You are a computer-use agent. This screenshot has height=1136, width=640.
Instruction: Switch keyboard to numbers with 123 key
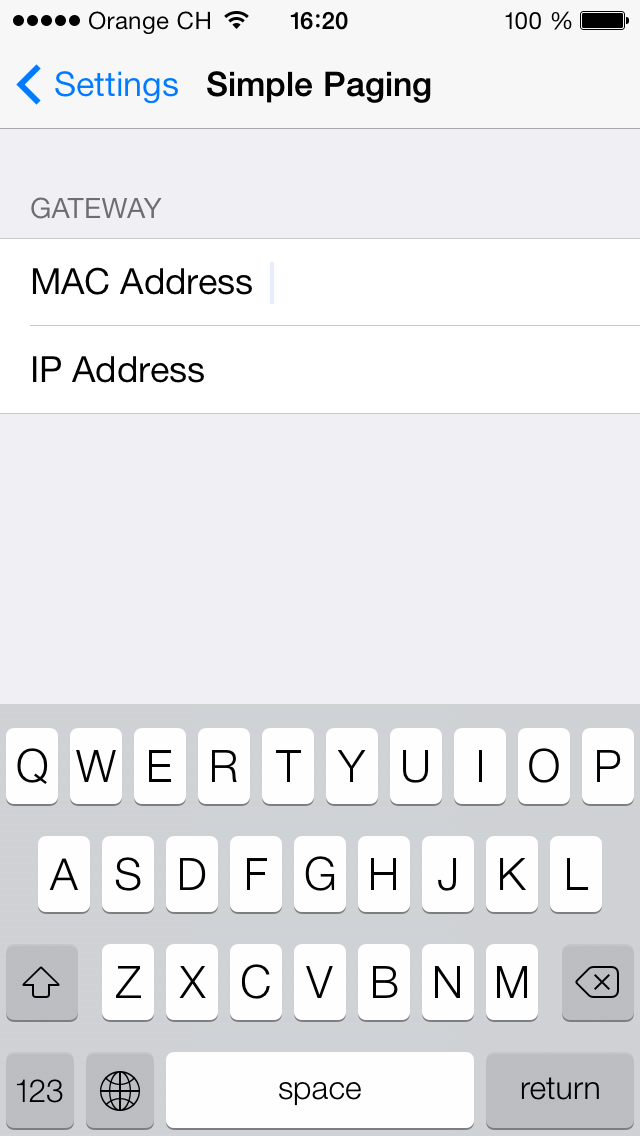tap(40, 1090)
